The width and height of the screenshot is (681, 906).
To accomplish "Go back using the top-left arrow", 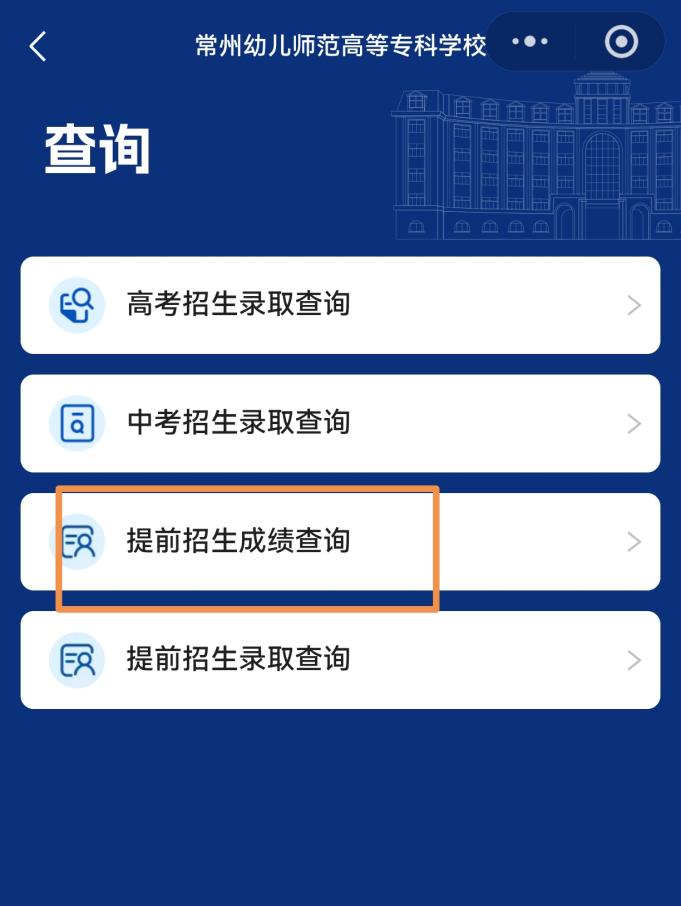I will pos(38,45).
